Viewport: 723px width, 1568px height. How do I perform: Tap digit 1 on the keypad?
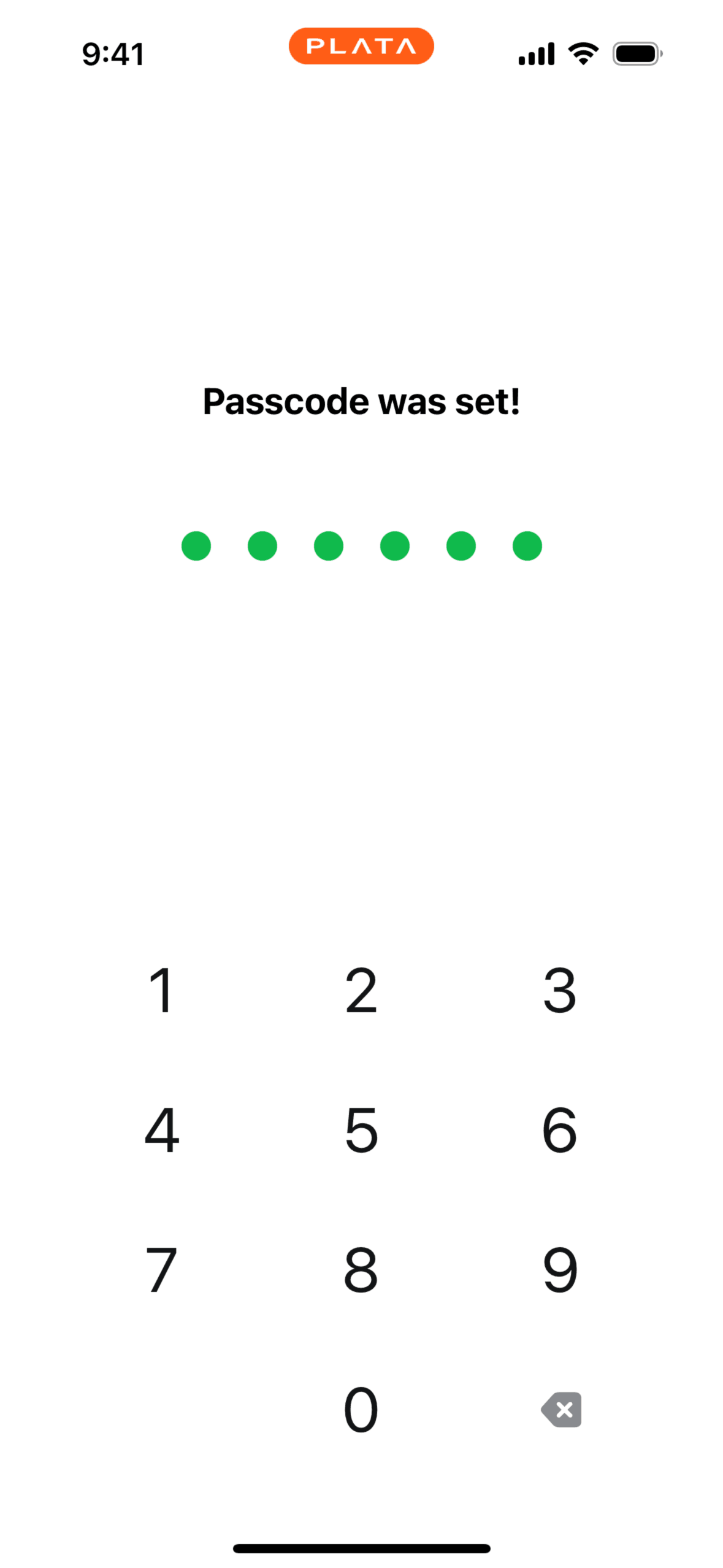pos(162,990)
